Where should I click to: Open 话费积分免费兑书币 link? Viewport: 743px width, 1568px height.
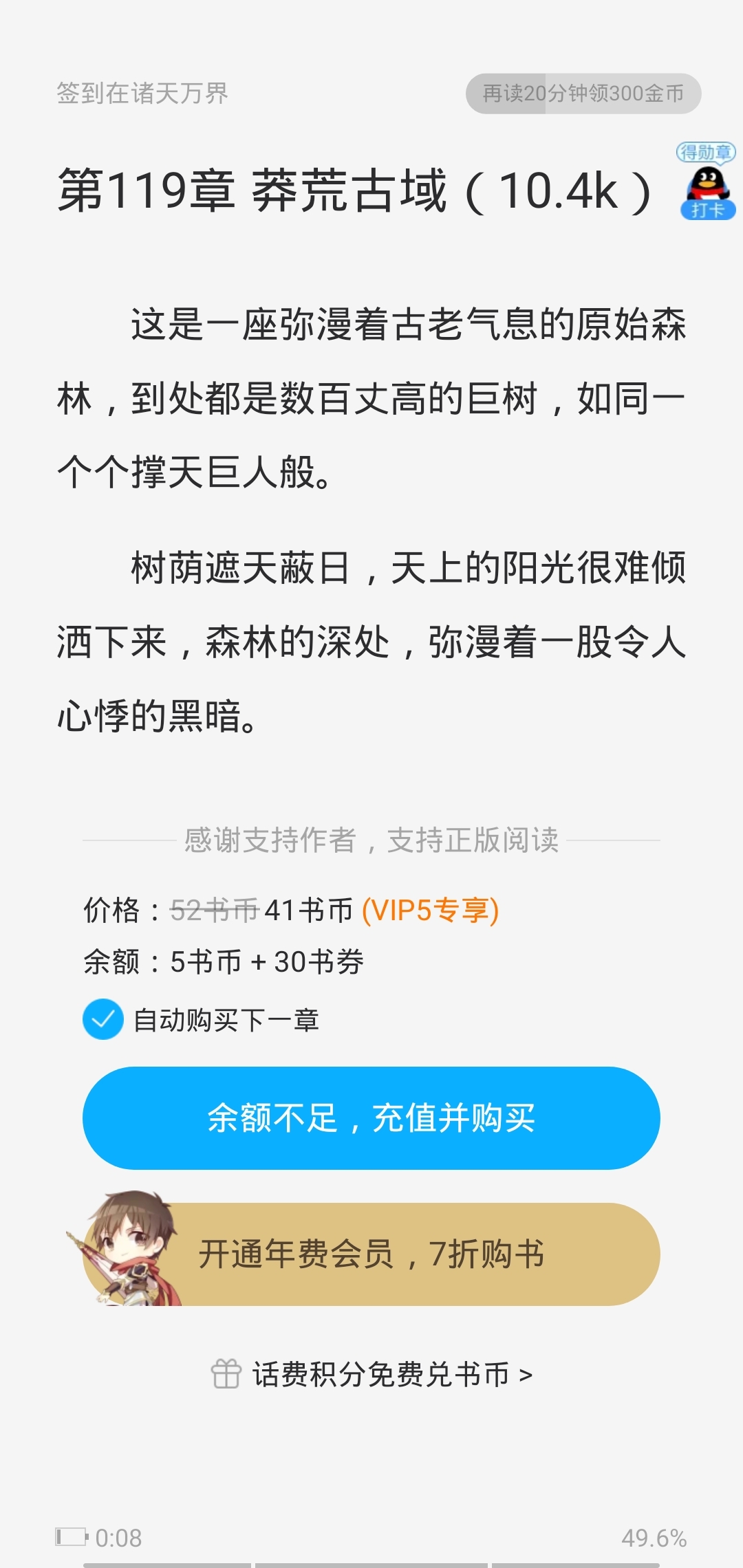click(371, 1375)
